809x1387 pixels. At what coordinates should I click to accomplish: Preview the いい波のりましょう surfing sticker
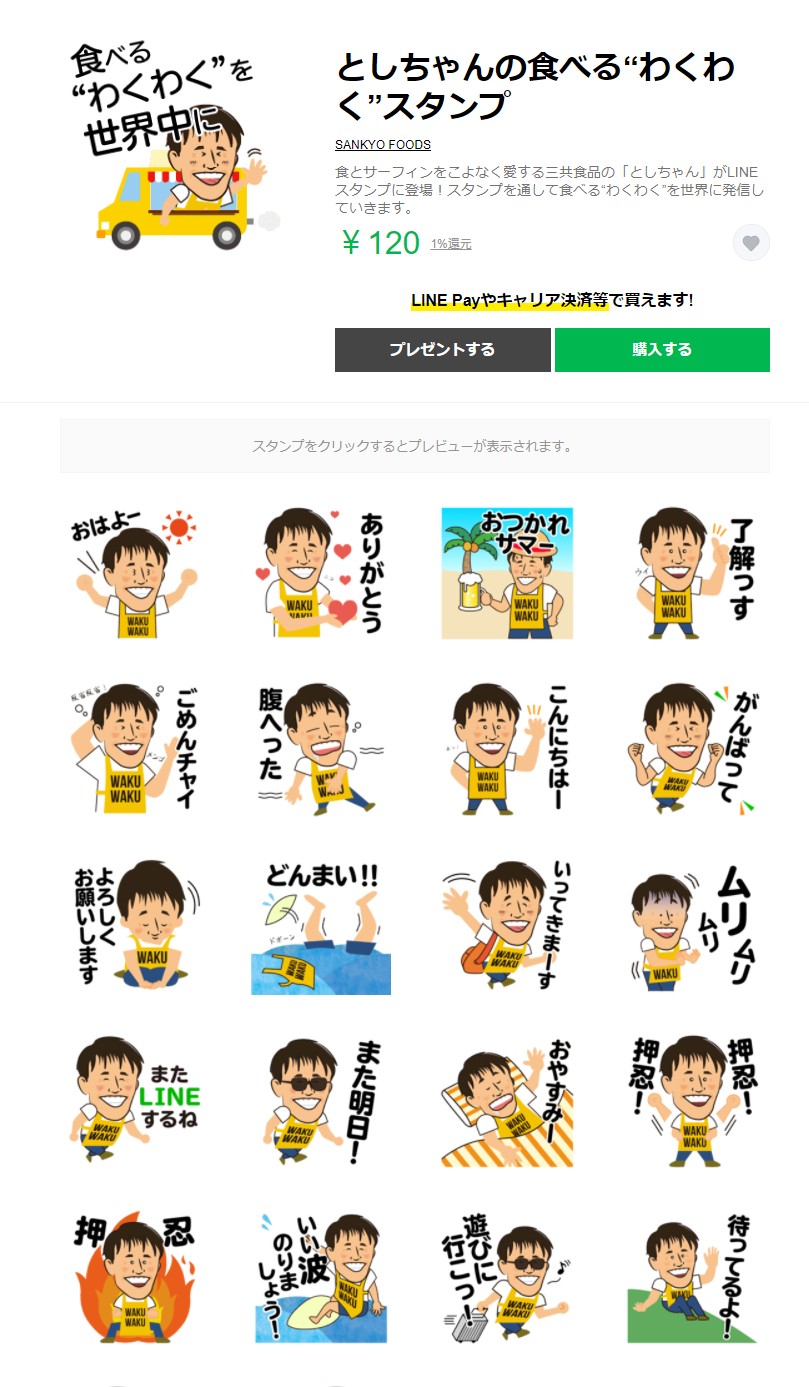click(321, 1277)
